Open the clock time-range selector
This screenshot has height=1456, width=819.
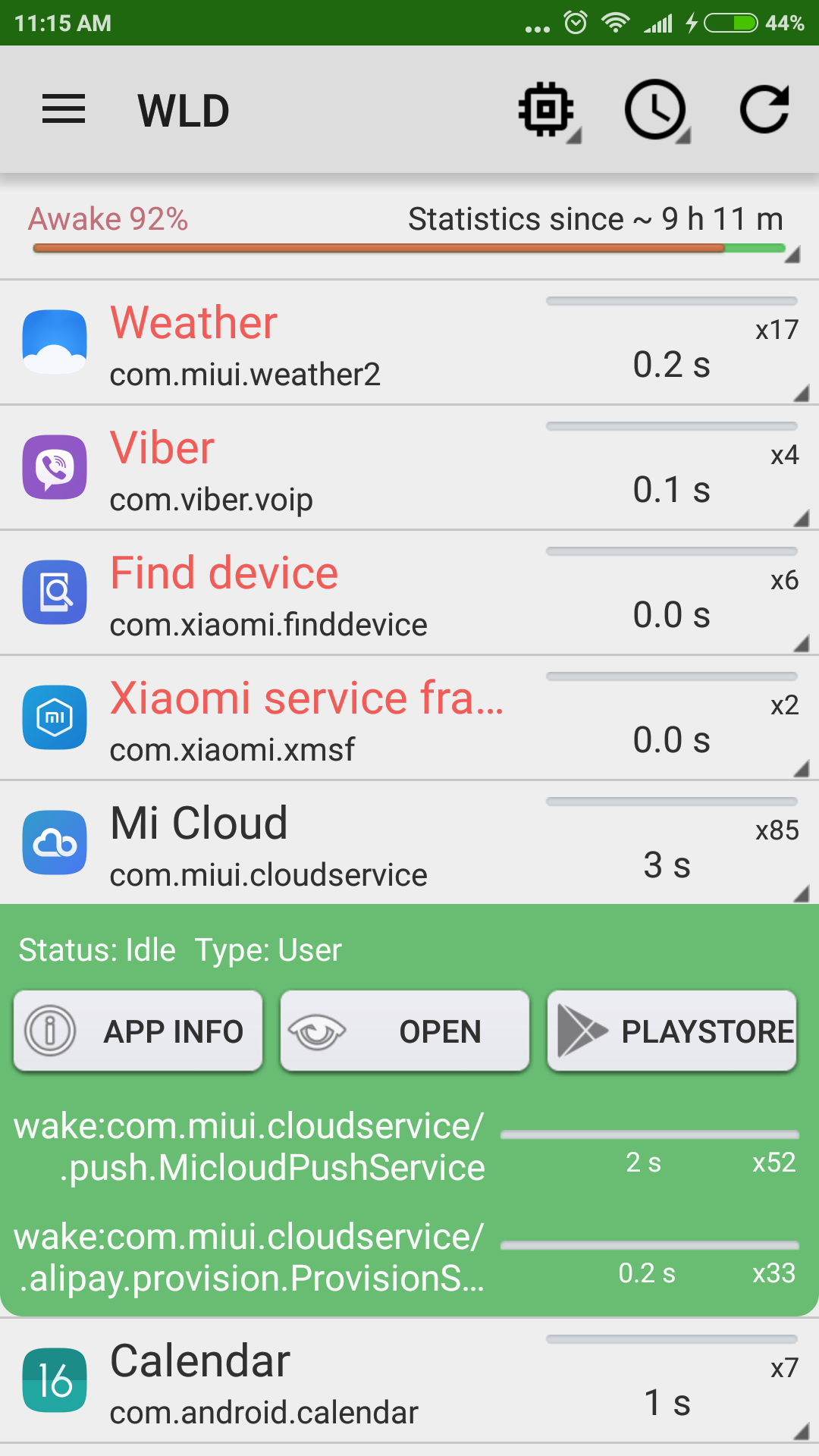[656, 111]
